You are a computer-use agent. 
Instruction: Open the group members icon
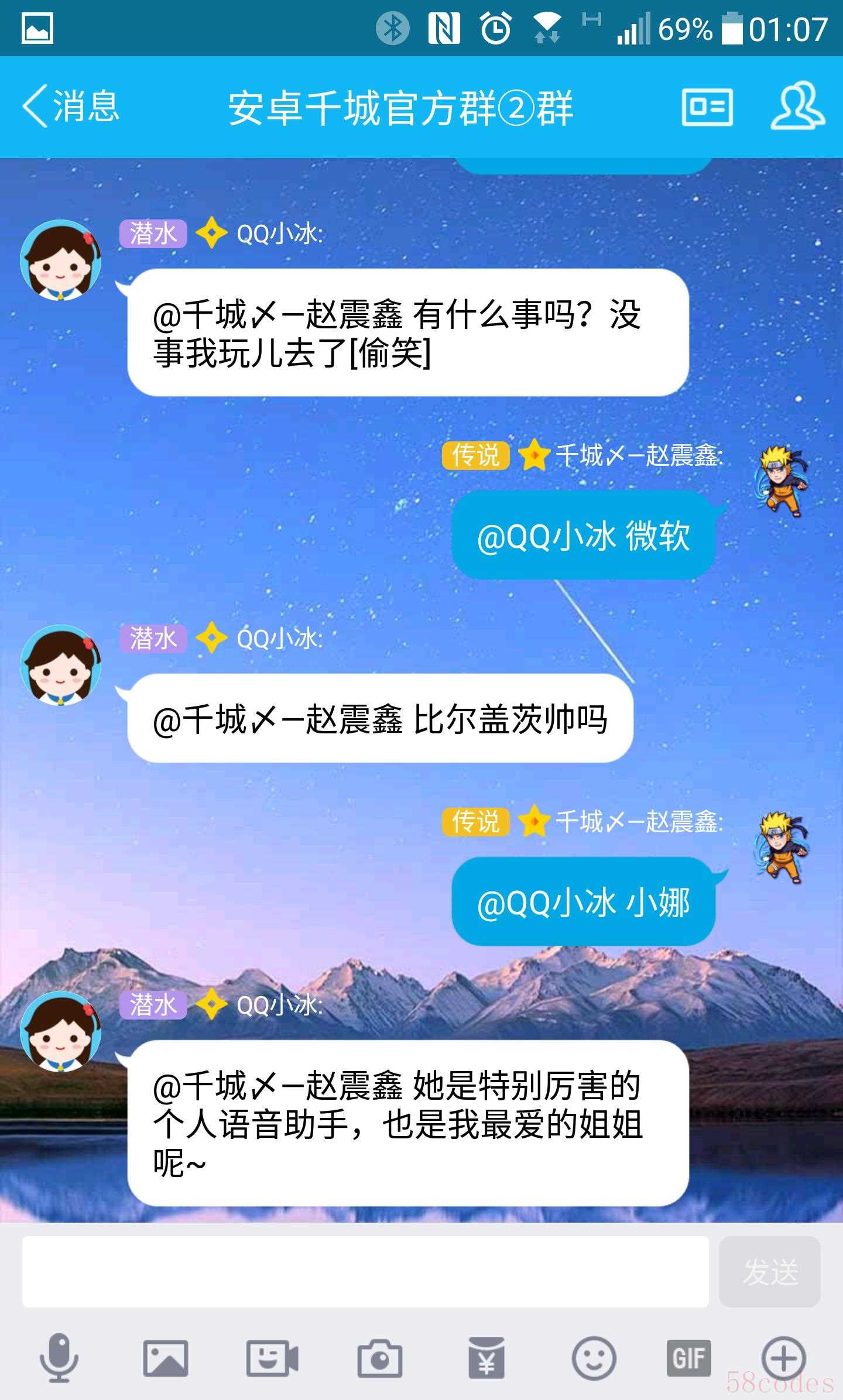coord(797,106)
